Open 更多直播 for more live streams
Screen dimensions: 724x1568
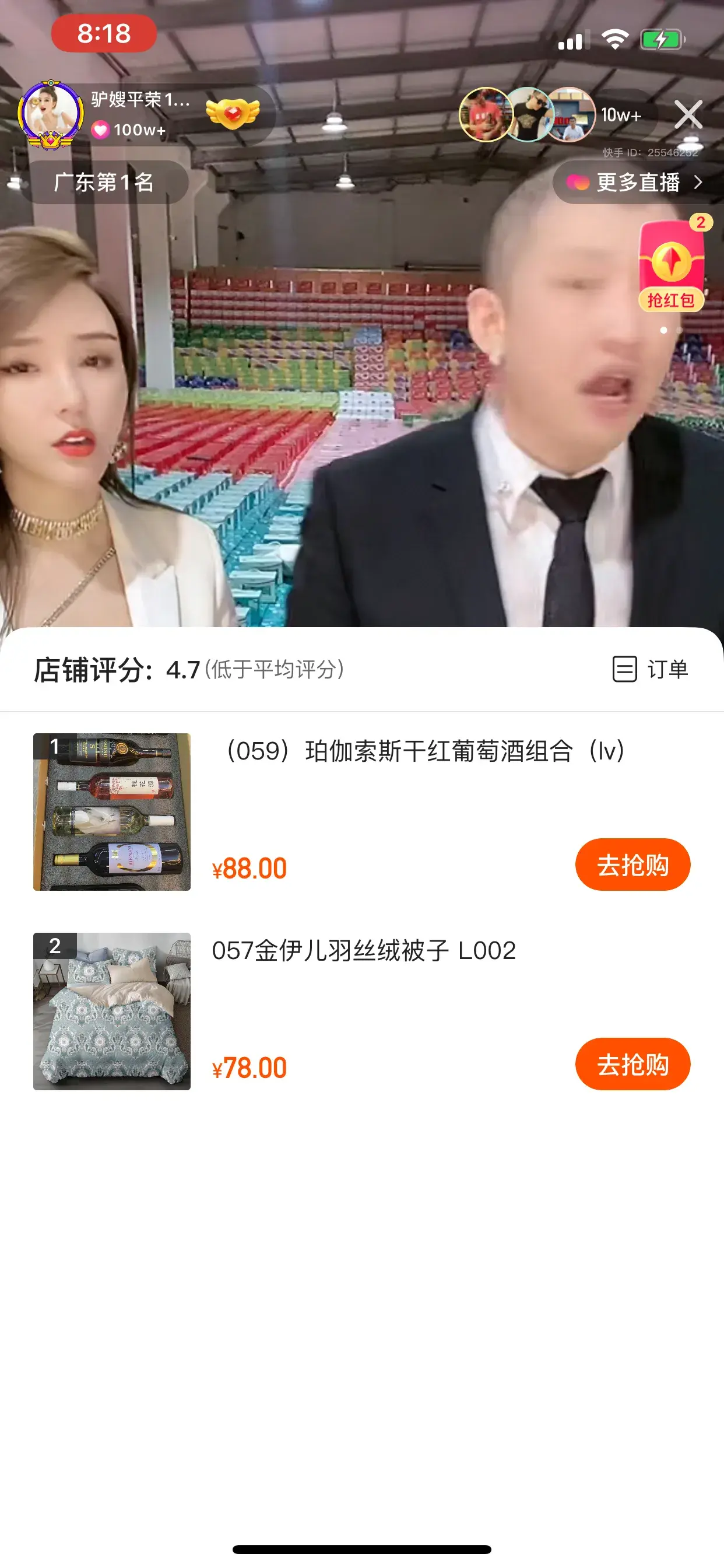pos(635,182)
